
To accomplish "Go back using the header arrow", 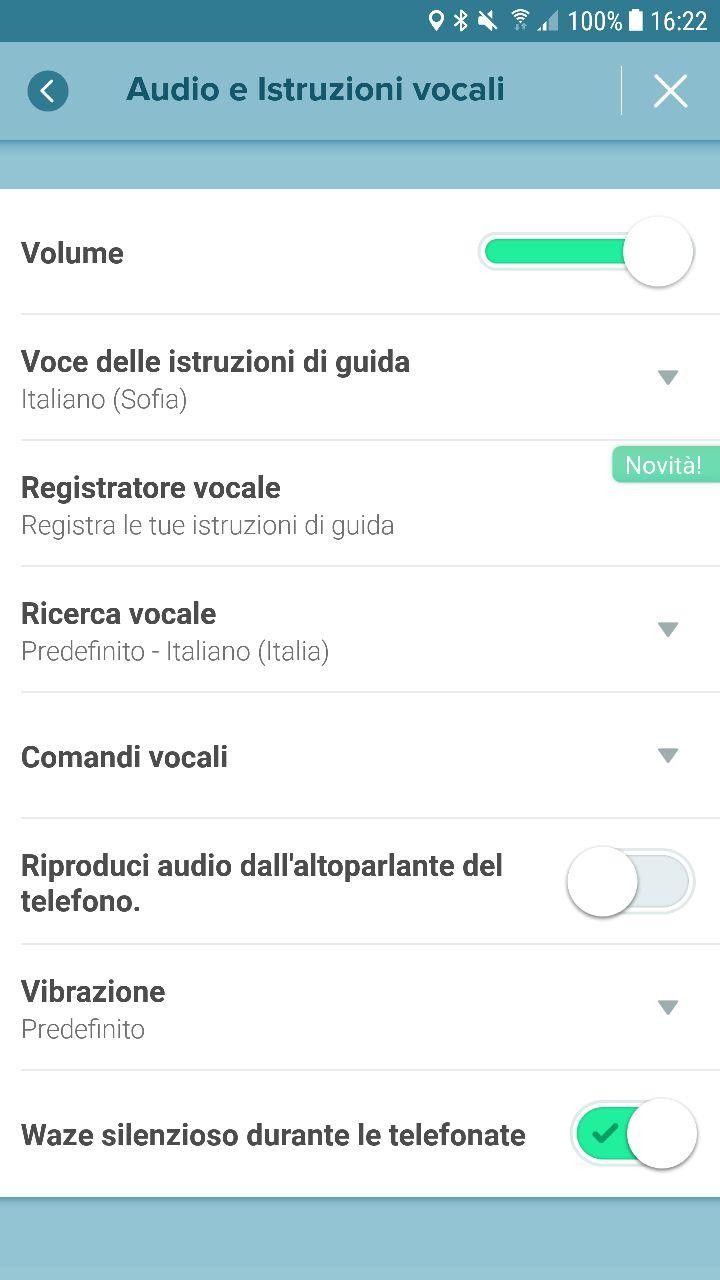I will tap(48, 91).
